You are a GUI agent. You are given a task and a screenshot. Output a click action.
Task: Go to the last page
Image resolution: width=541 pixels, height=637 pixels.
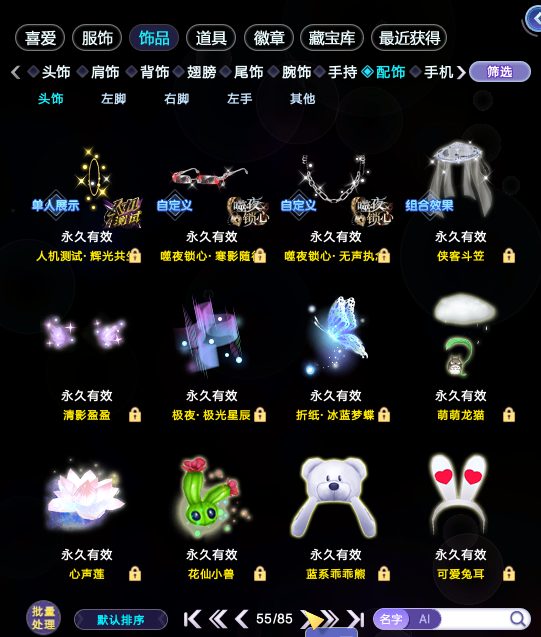point(355,619)
